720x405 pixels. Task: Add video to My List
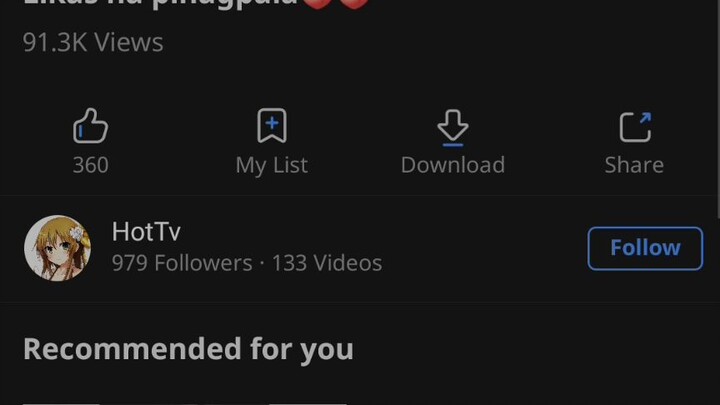pyautogui.click(x=272, y=129)
